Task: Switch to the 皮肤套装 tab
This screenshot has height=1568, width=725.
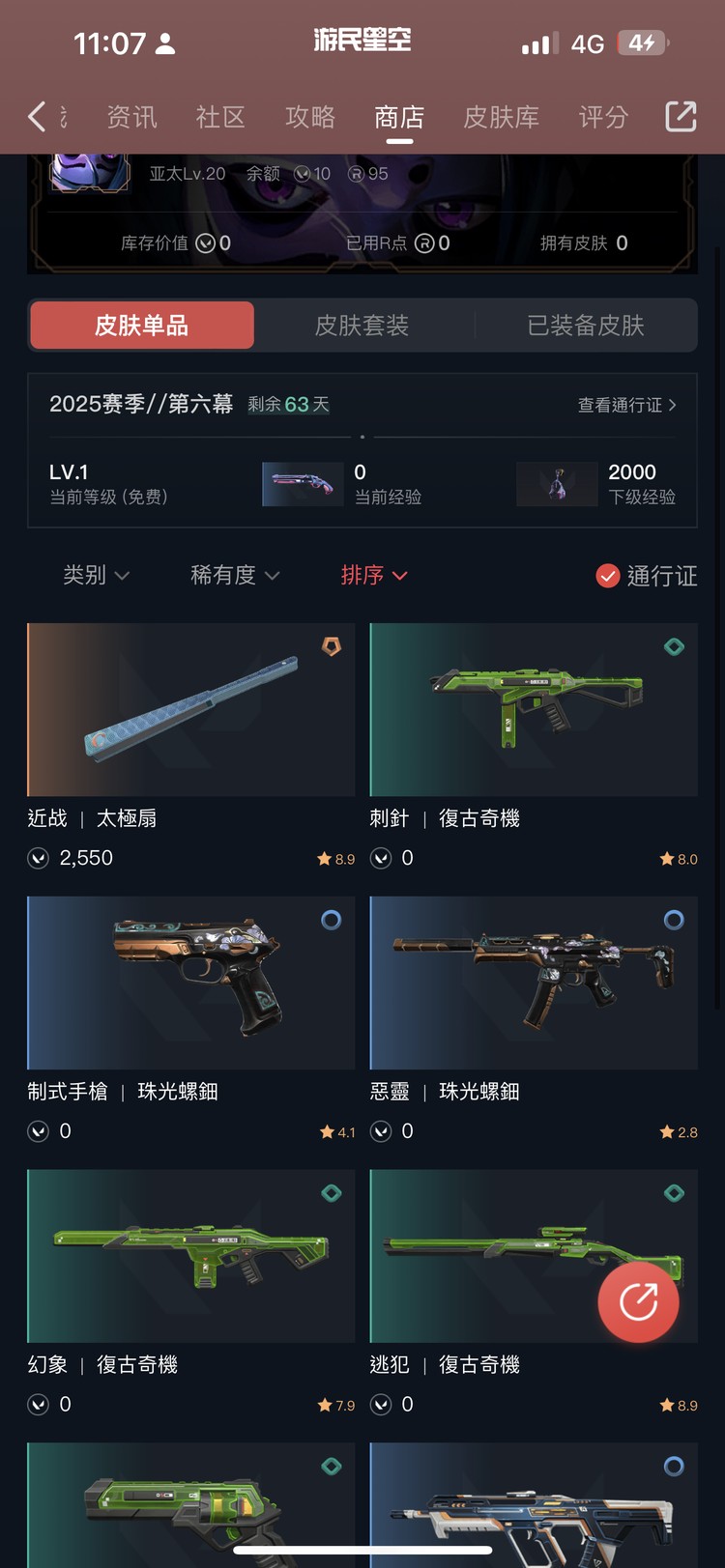Action: (362, 326)
